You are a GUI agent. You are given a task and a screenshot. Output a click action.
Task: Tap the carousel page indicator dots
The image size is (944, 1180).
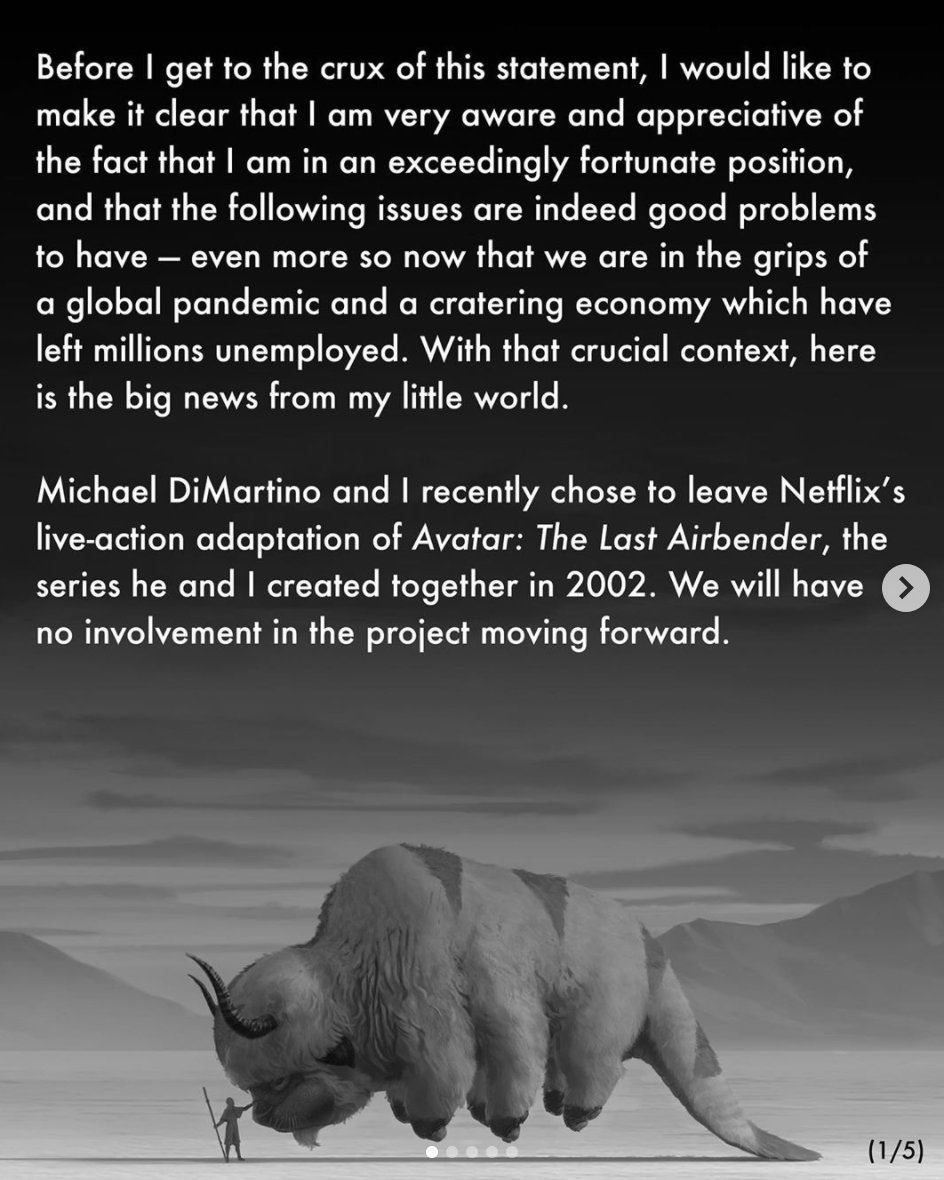(472, 1152)
